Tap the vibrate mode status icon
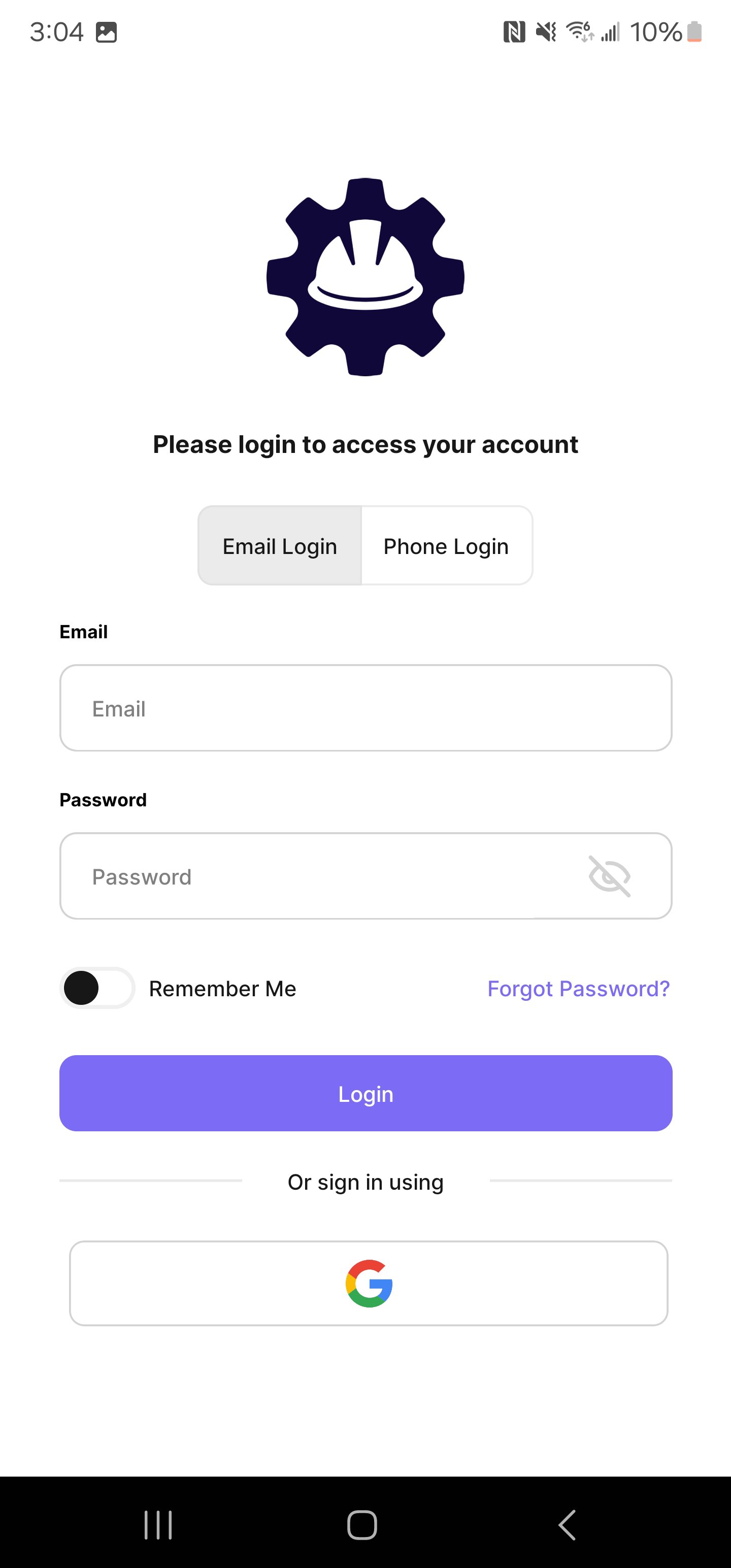The width and height of the screenshot is (731, 1568). 545,31
